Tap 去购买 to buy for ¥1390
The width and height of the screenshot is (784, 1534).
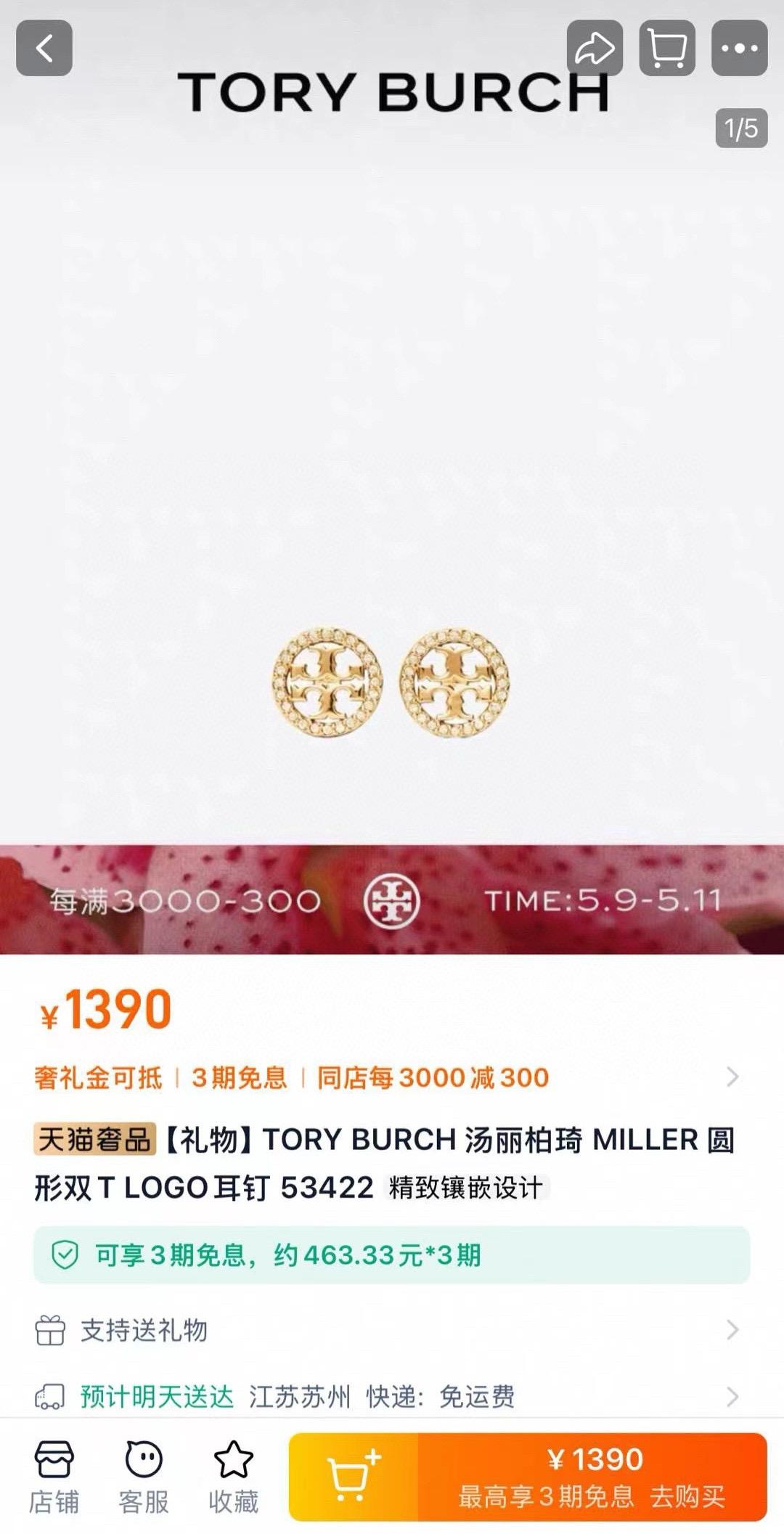(x=592, y=1477)
